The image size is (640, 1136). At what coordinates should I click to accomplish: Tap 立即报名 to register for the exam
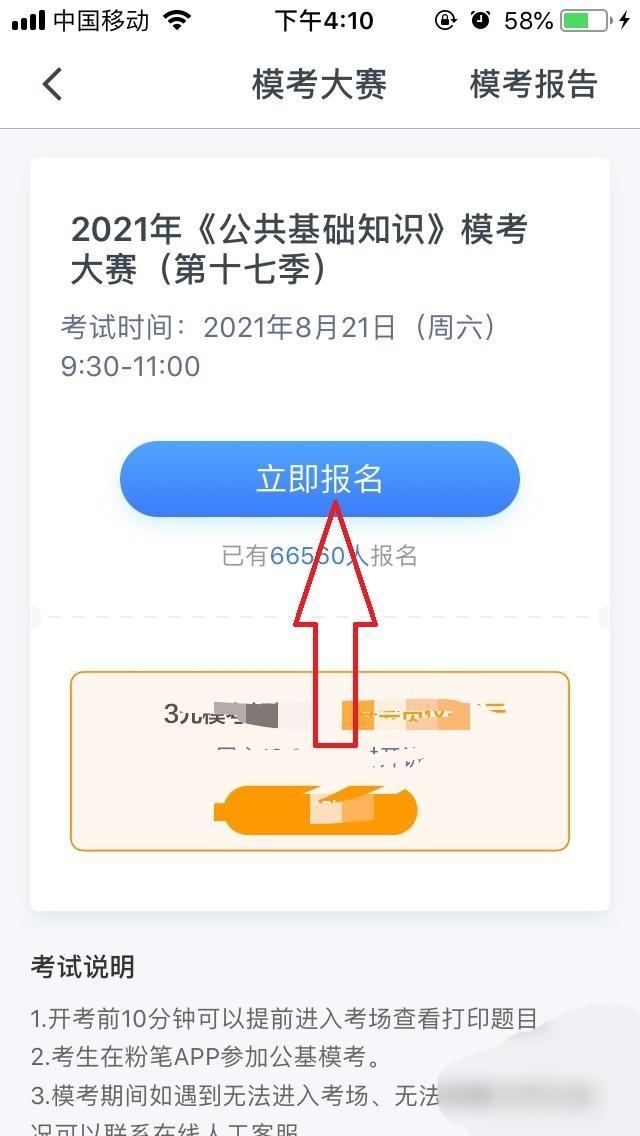pyautogui.click(x=319, y=479)
